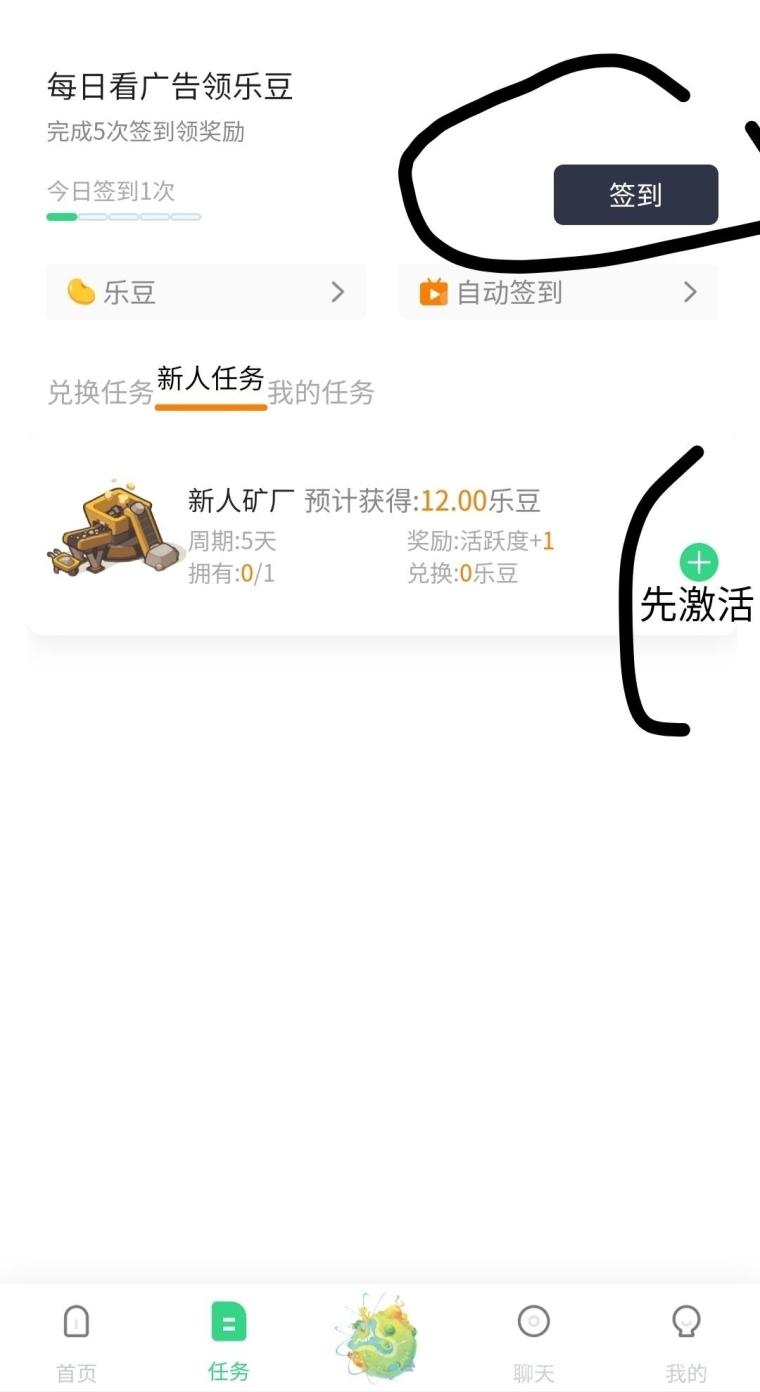This screenshot has width=760, height=1392.
Task: Select the 新人任务 tab
Action: coord(211,380)
